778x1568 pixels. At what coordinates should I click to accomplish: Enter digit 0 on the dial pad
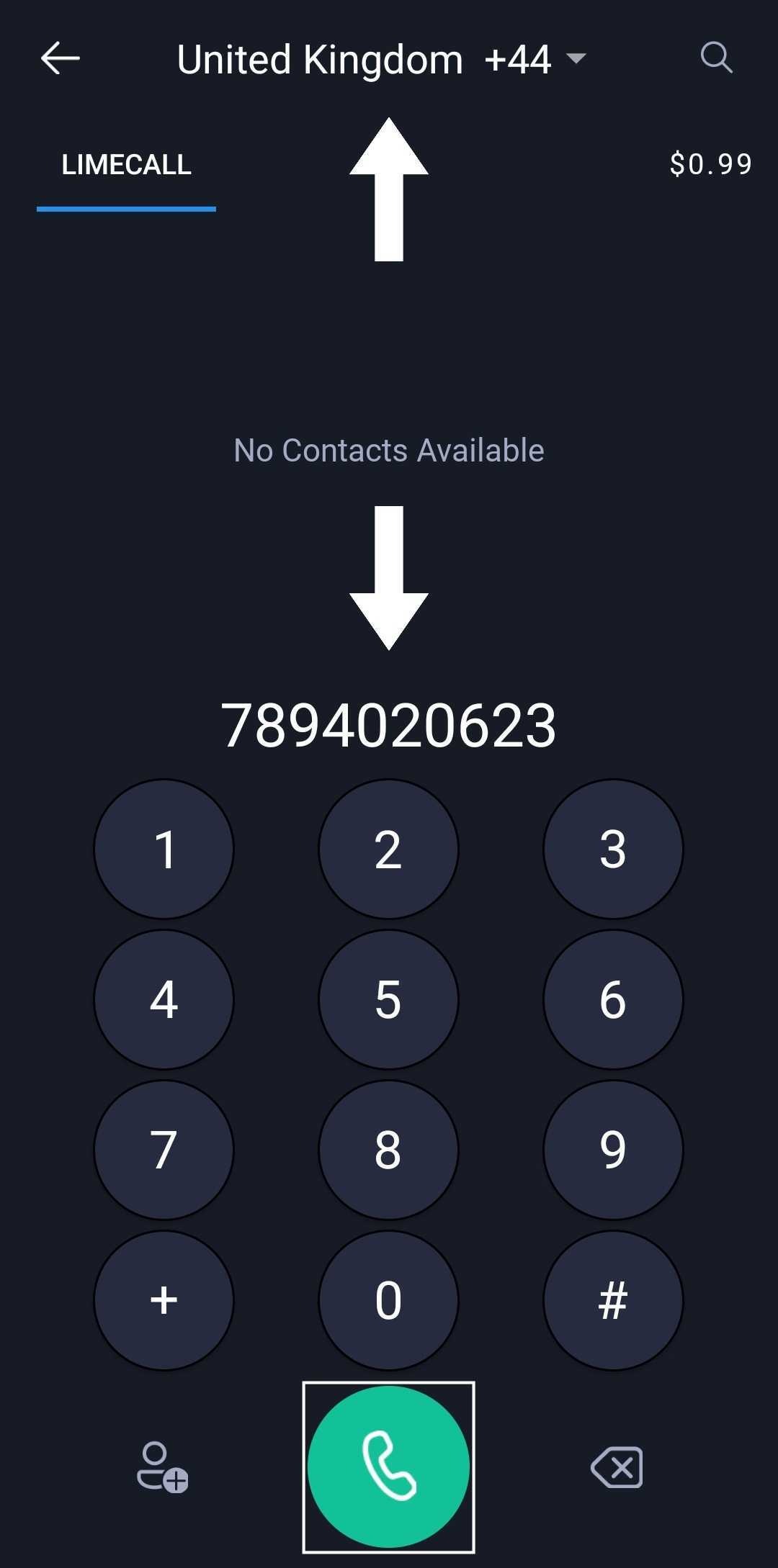click(388, 1300)
